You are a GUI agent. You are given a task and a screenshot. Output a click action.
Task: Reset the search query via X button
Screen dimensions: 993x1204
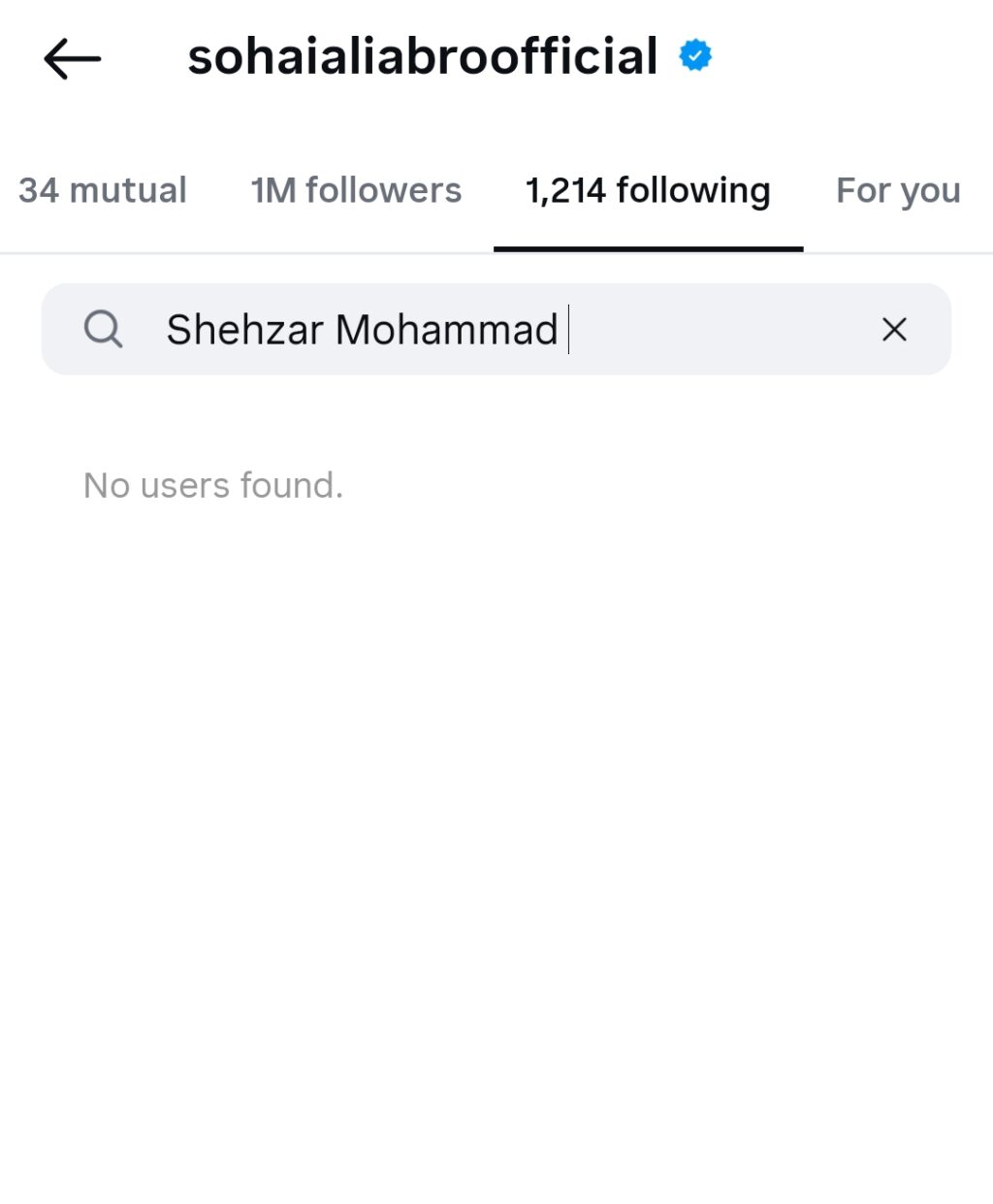point(893,329)
